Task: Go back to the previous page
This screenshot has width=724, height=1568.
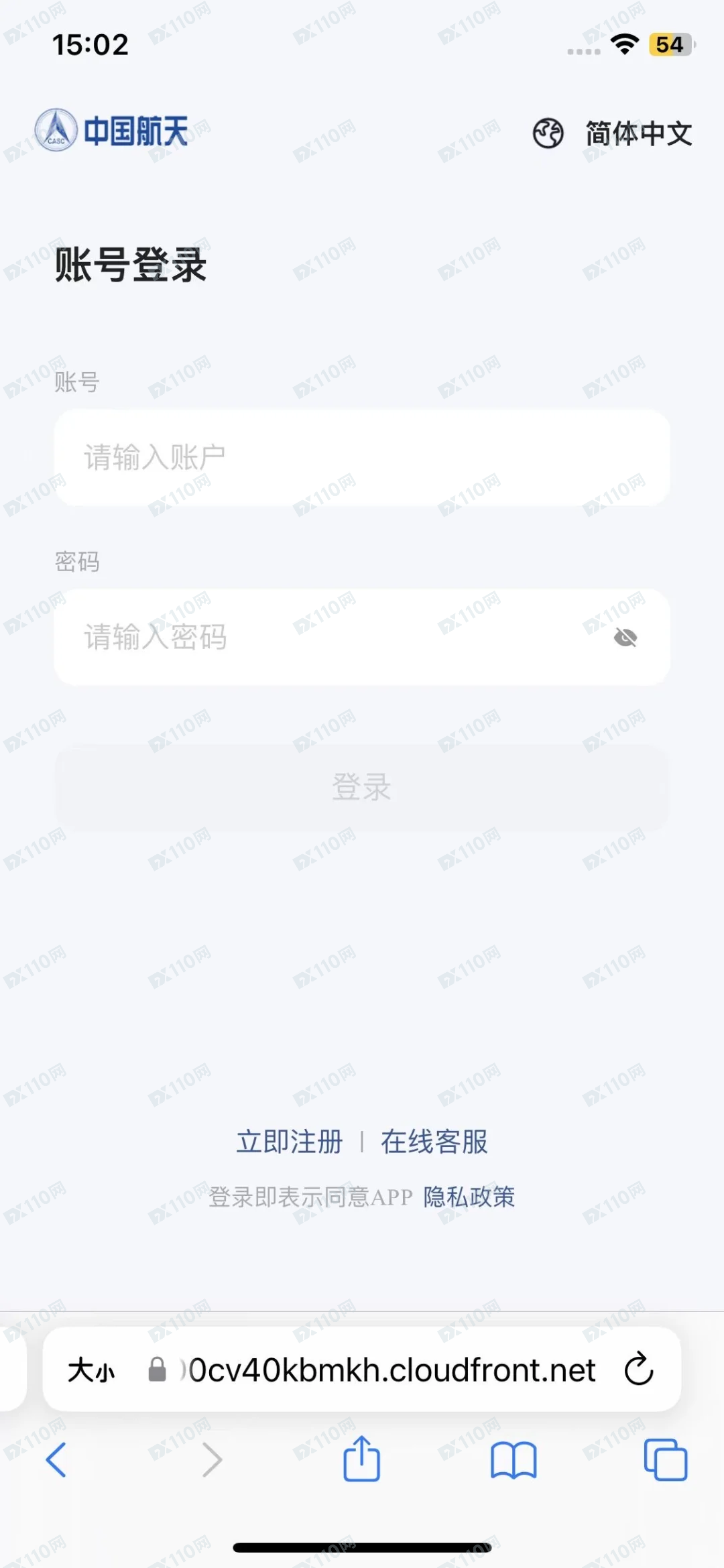Action: 56,1459
